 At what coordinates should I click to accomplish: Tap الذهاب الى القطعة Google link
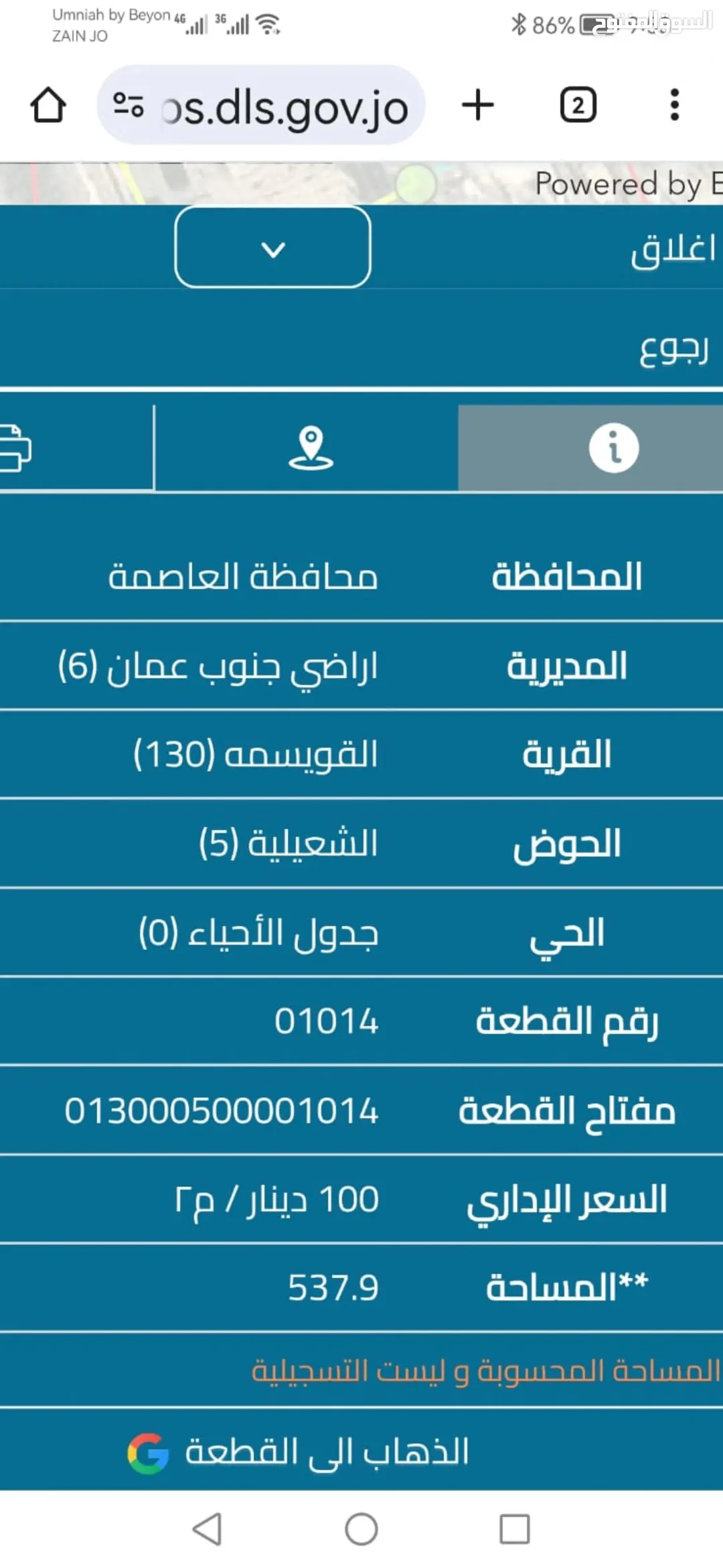(x=299, y=1452)
